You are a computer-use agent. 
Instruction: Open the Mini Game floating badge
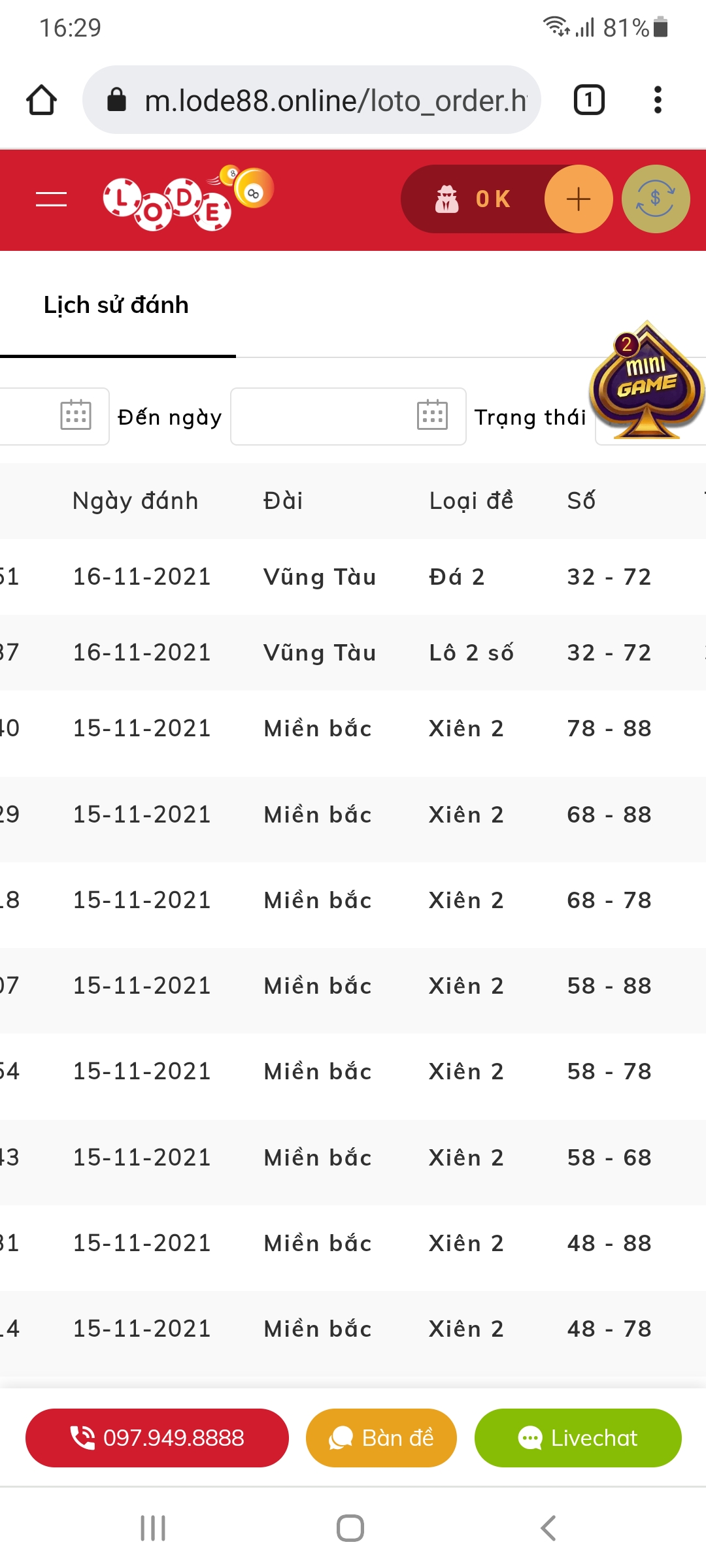(647, 380)
